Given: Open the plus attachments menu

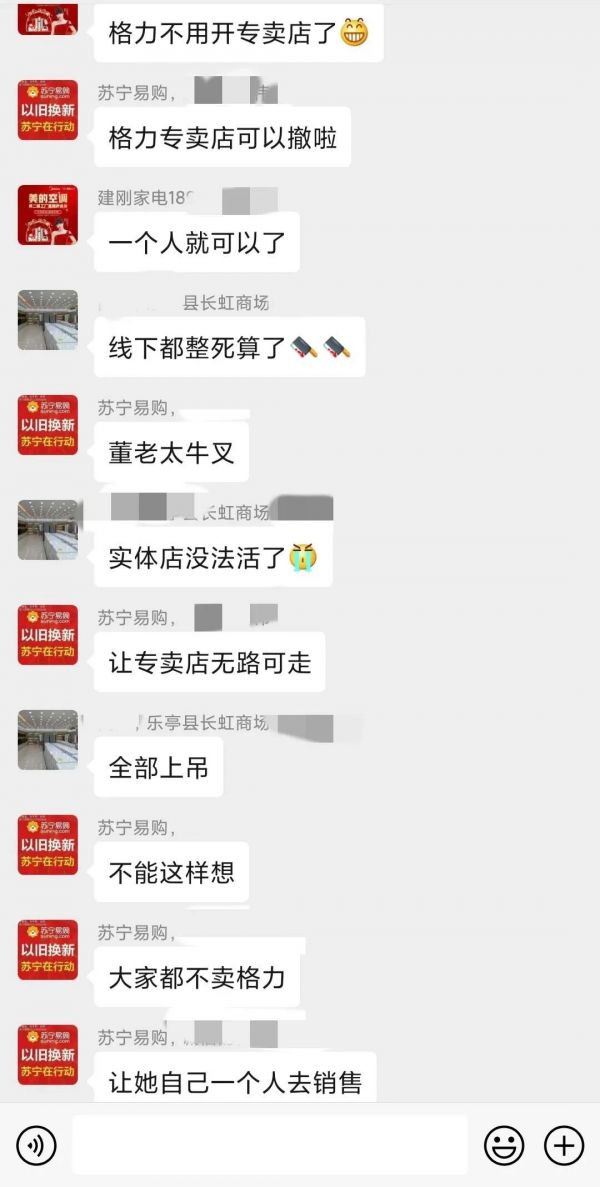Looking at the screenshot, I should [x=564, y=1146].
